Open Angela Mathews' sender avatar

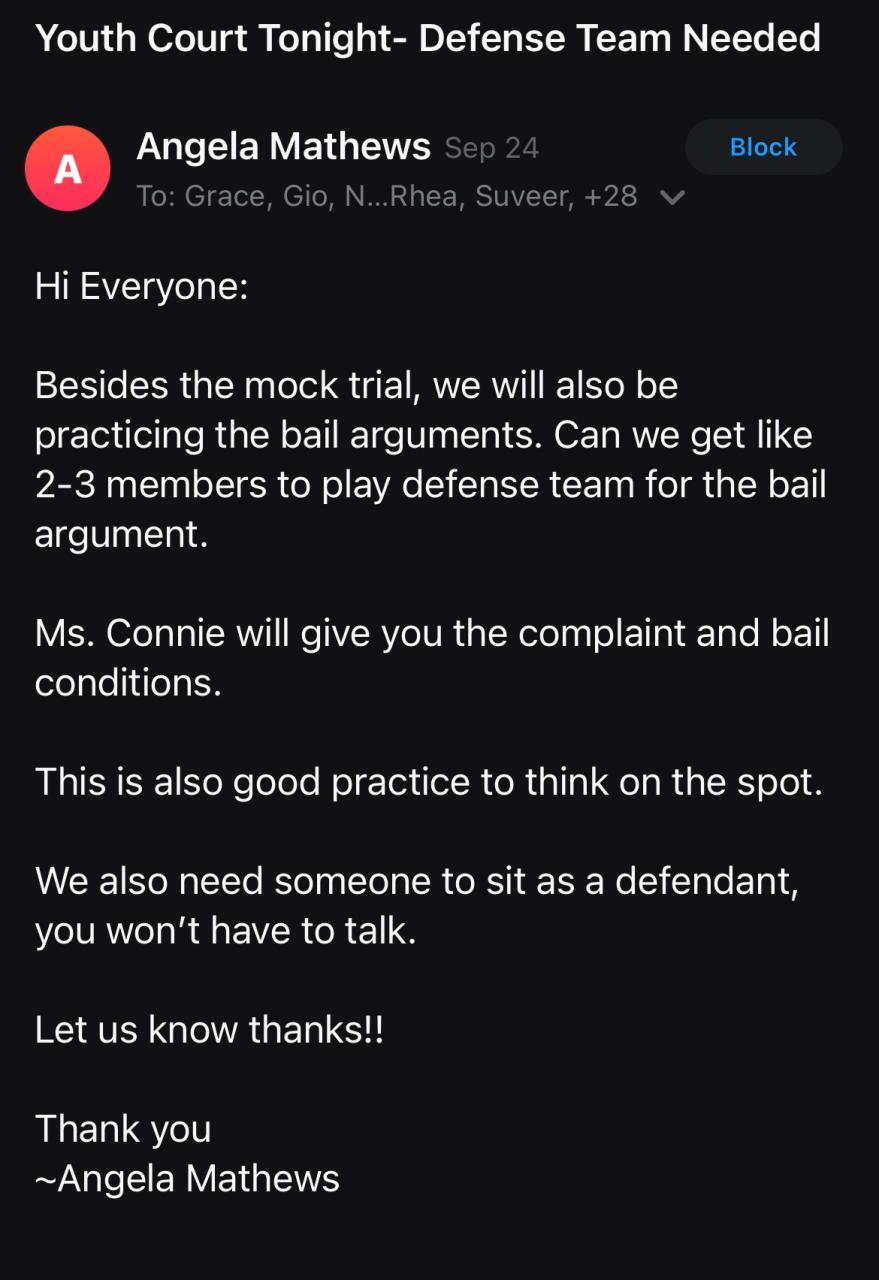click(x=67, y=169)
